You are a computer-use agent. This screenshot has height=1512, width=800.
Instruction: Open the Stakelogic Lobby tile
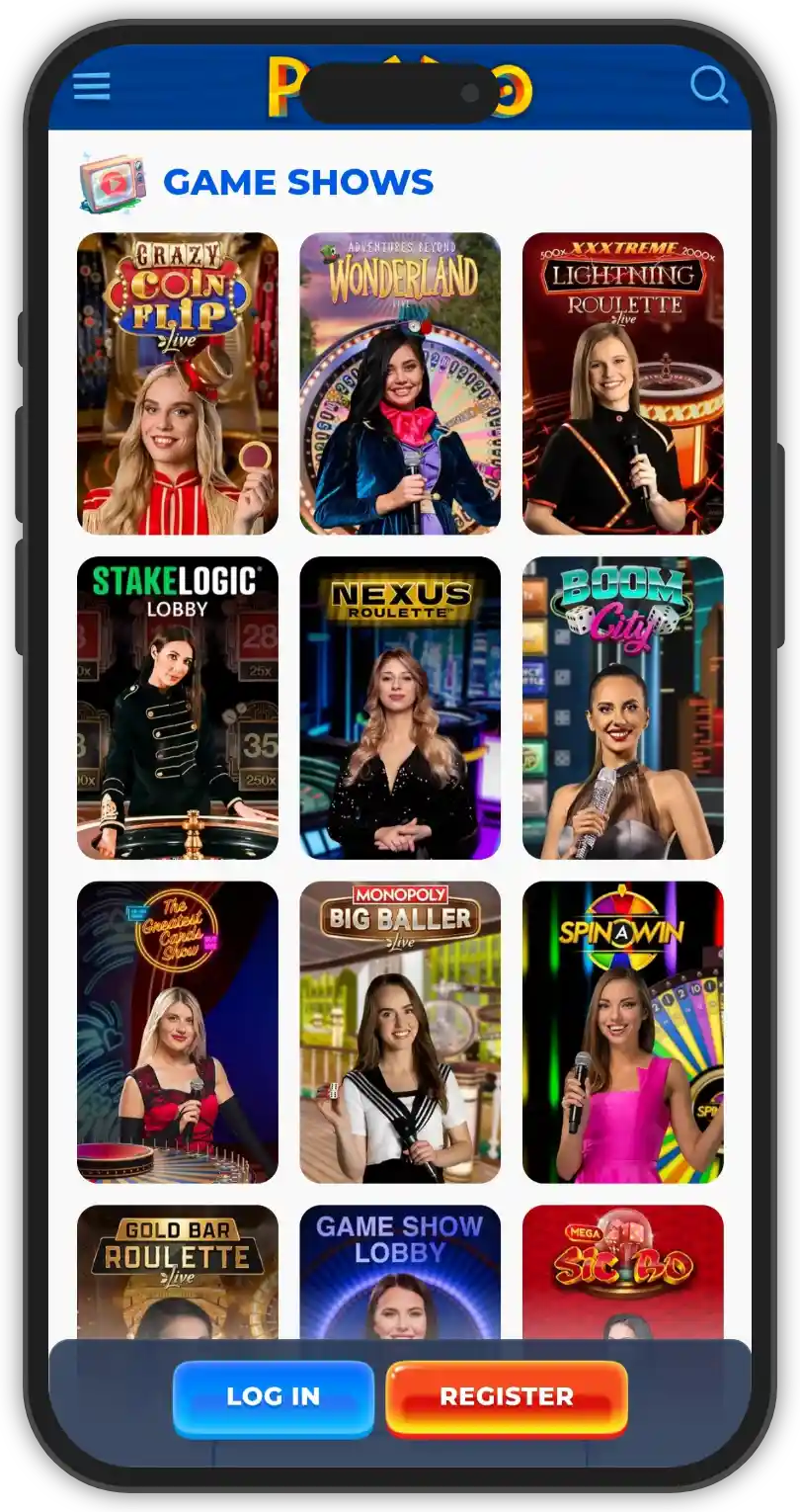click(x=178, y=708)
